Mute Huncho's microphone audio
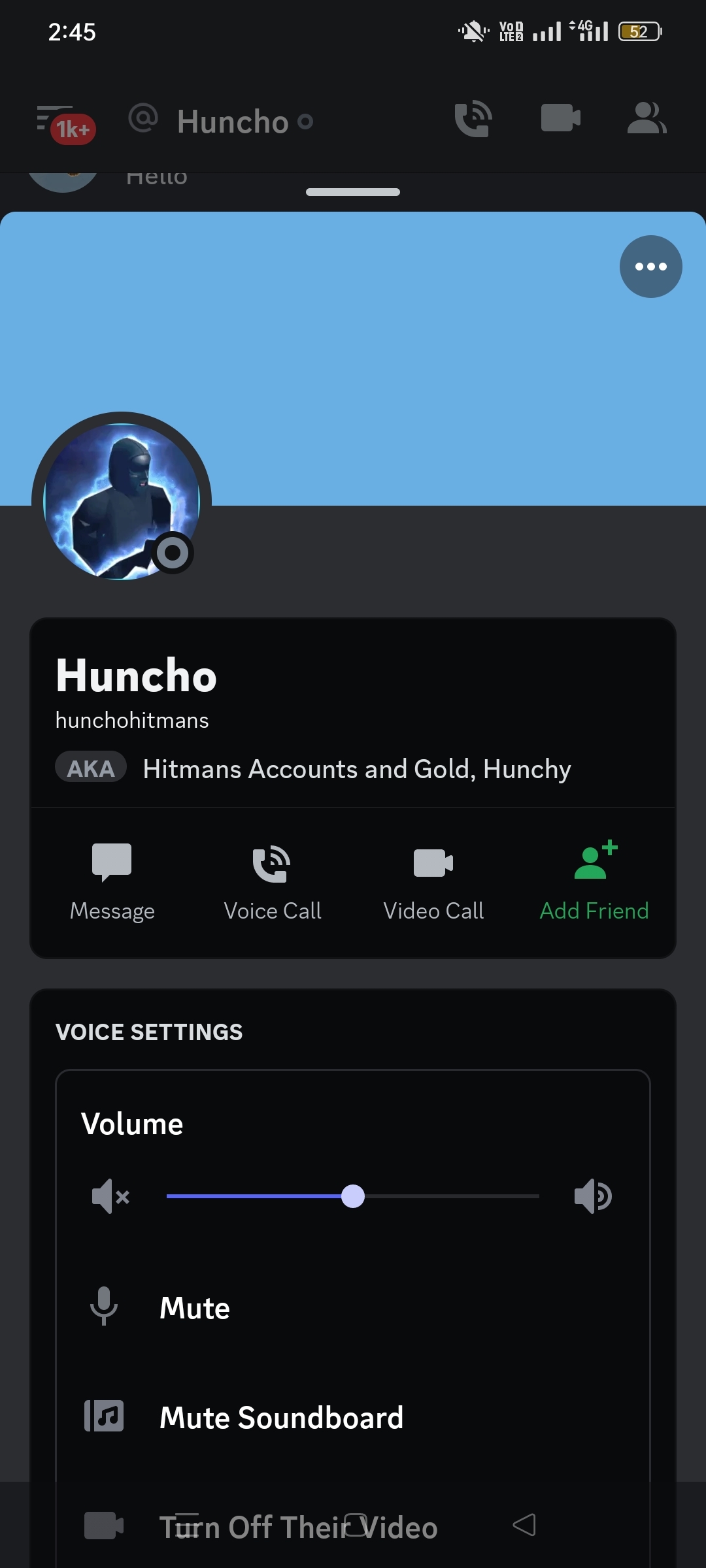Image resolution: width=706 pixels, height=1568 pixels. pyautogui.click(x=195, y=1308)
